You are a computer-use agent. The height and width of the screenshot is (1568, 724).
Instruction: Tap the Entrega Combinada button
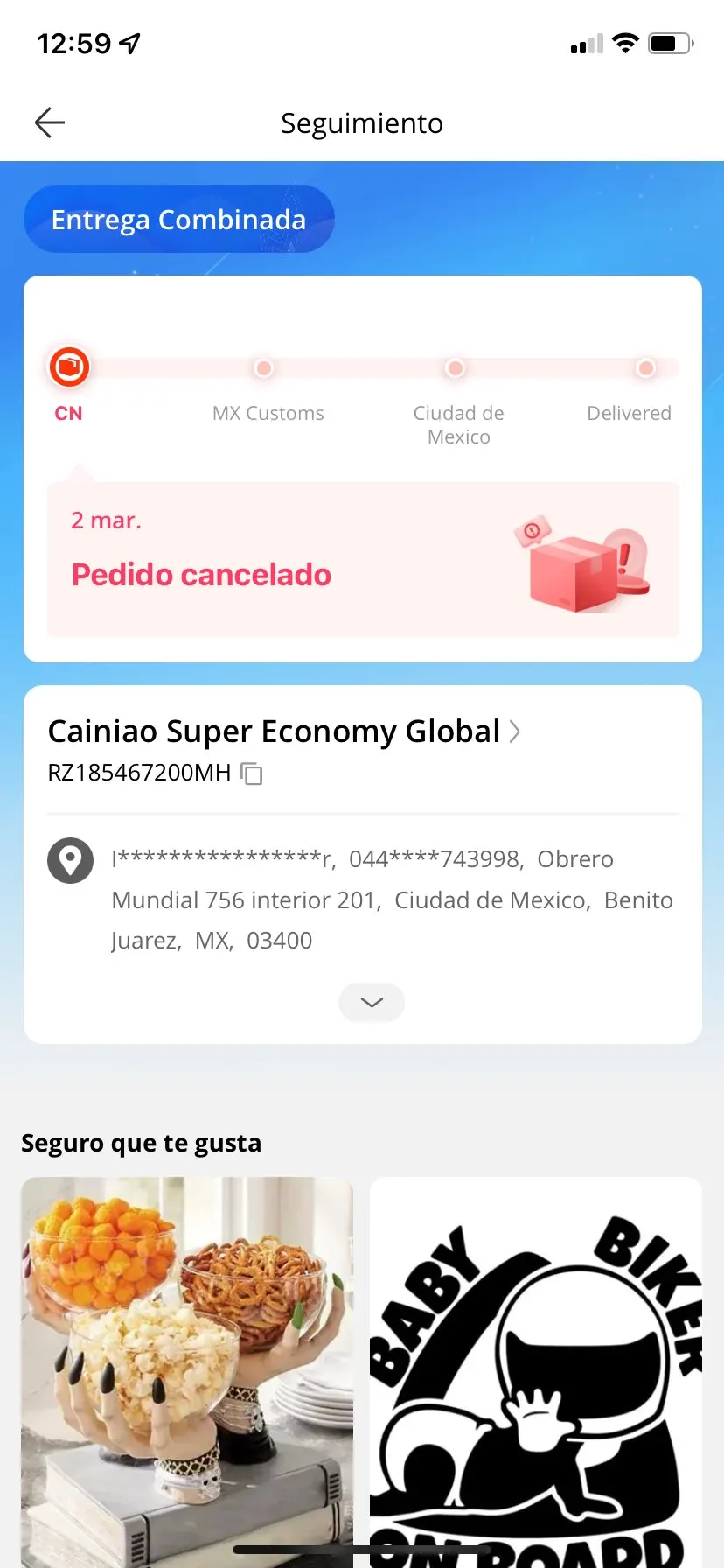pos(178,220)
